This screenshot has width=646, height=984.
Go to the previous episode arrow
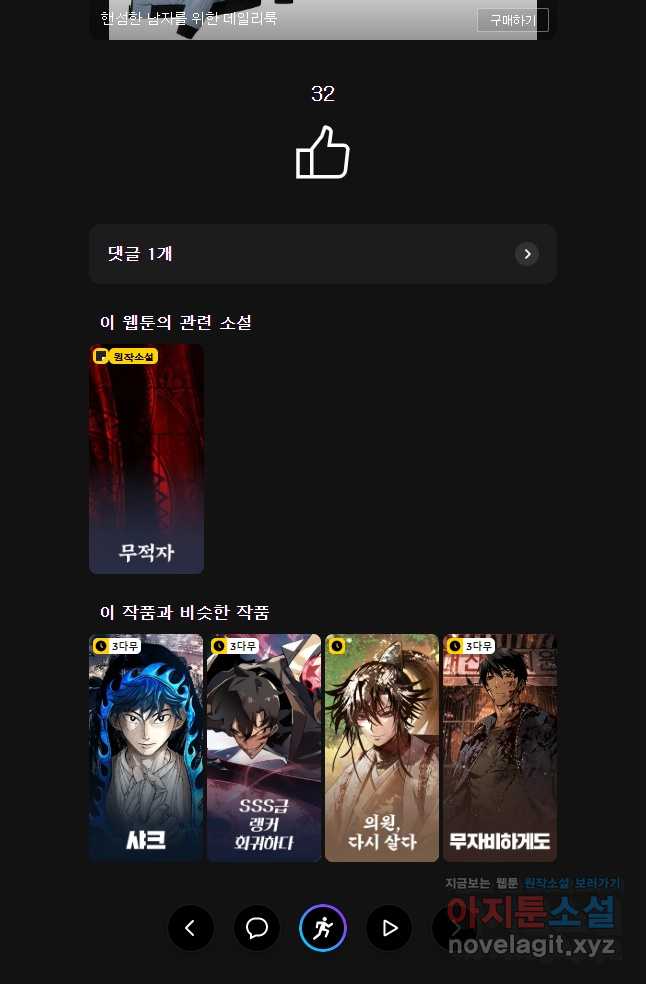191,928
